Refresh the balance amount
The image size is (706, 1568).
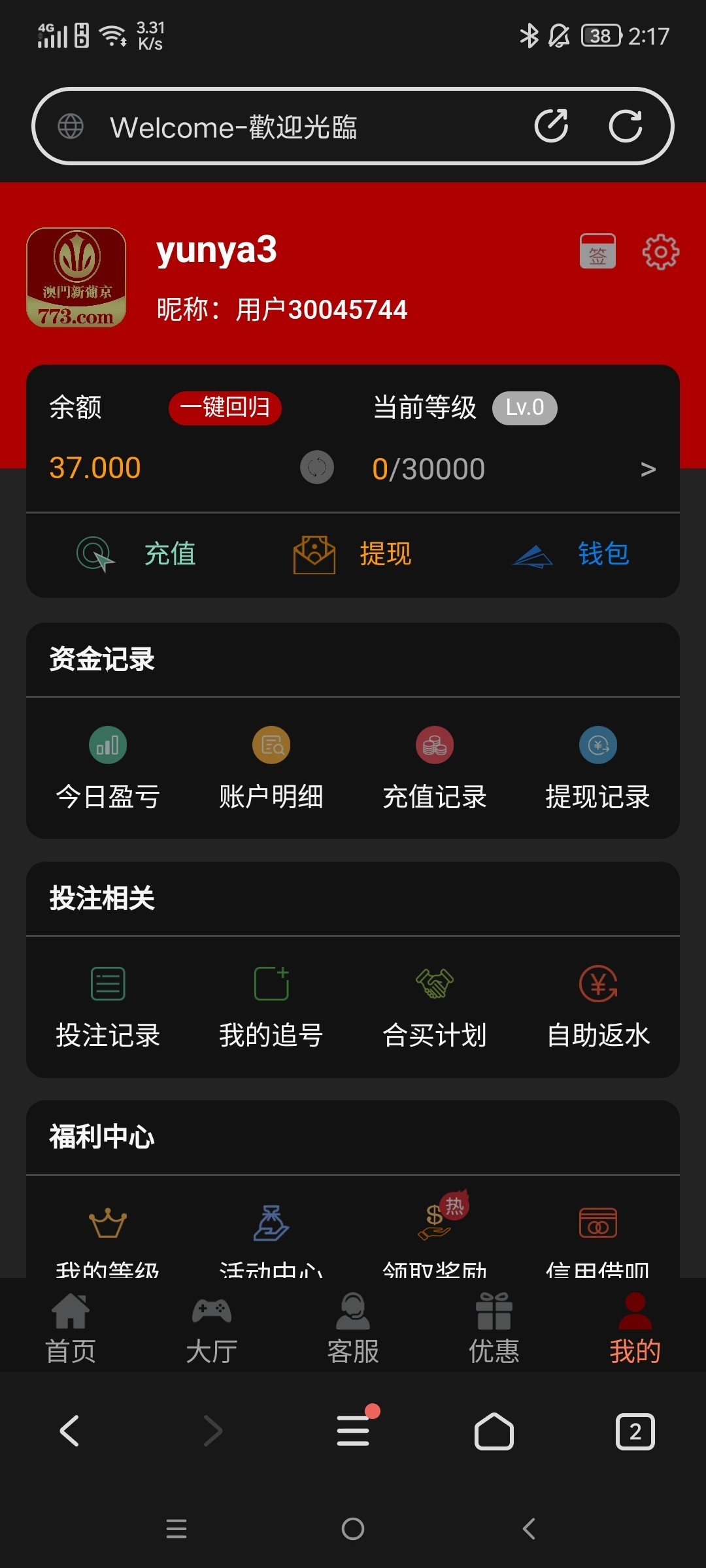click(x=317, y=468)
